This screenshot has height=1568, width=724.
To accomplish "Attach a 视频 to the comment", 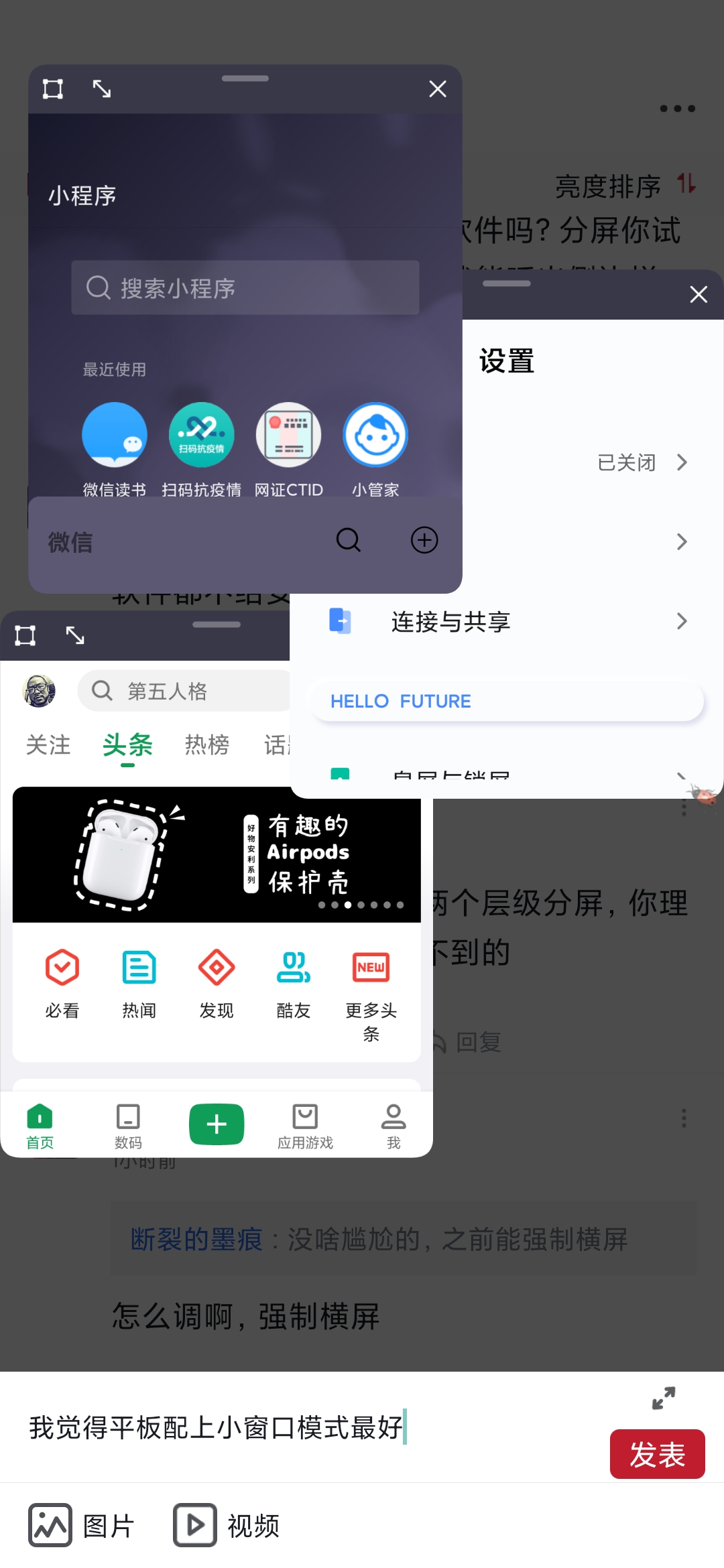I will tap(227, 1525).
